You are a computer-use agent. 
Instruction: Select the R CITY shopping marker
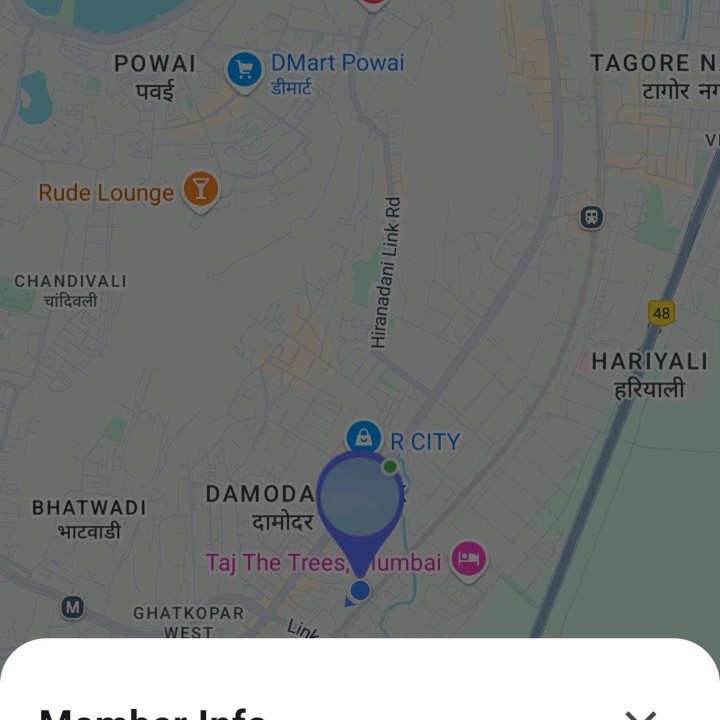point(364,438)
